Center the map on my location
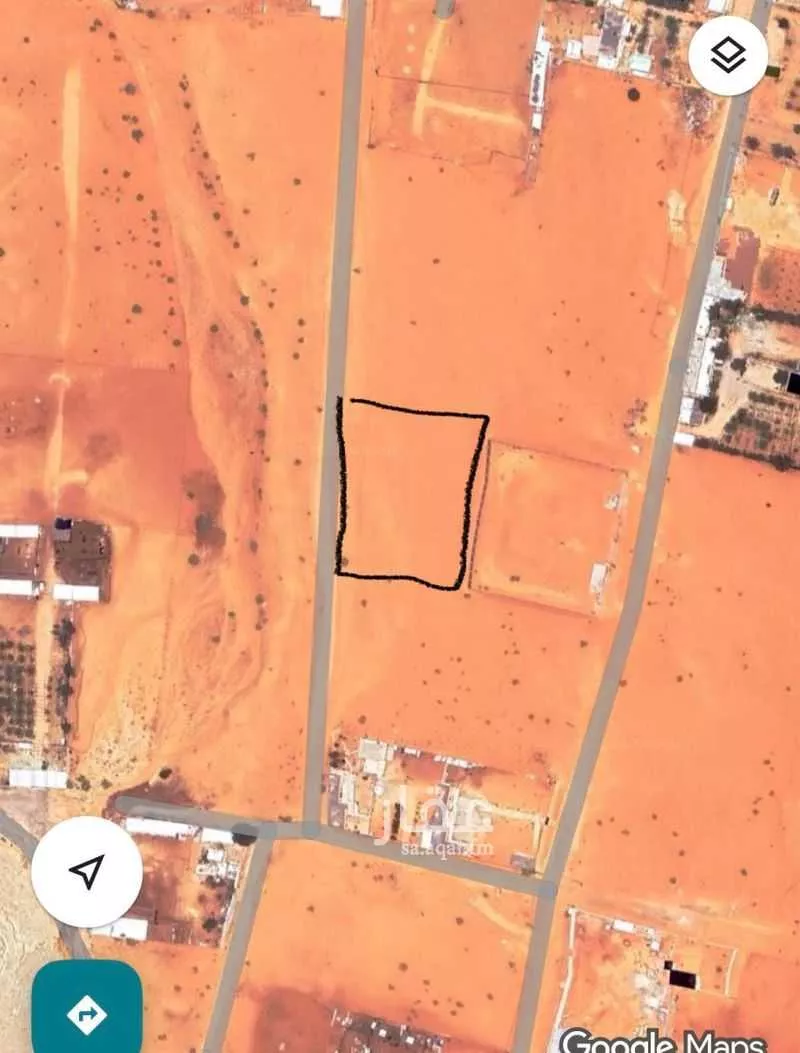The width and height of the screenshot is (800, 1053). point(87,871)
